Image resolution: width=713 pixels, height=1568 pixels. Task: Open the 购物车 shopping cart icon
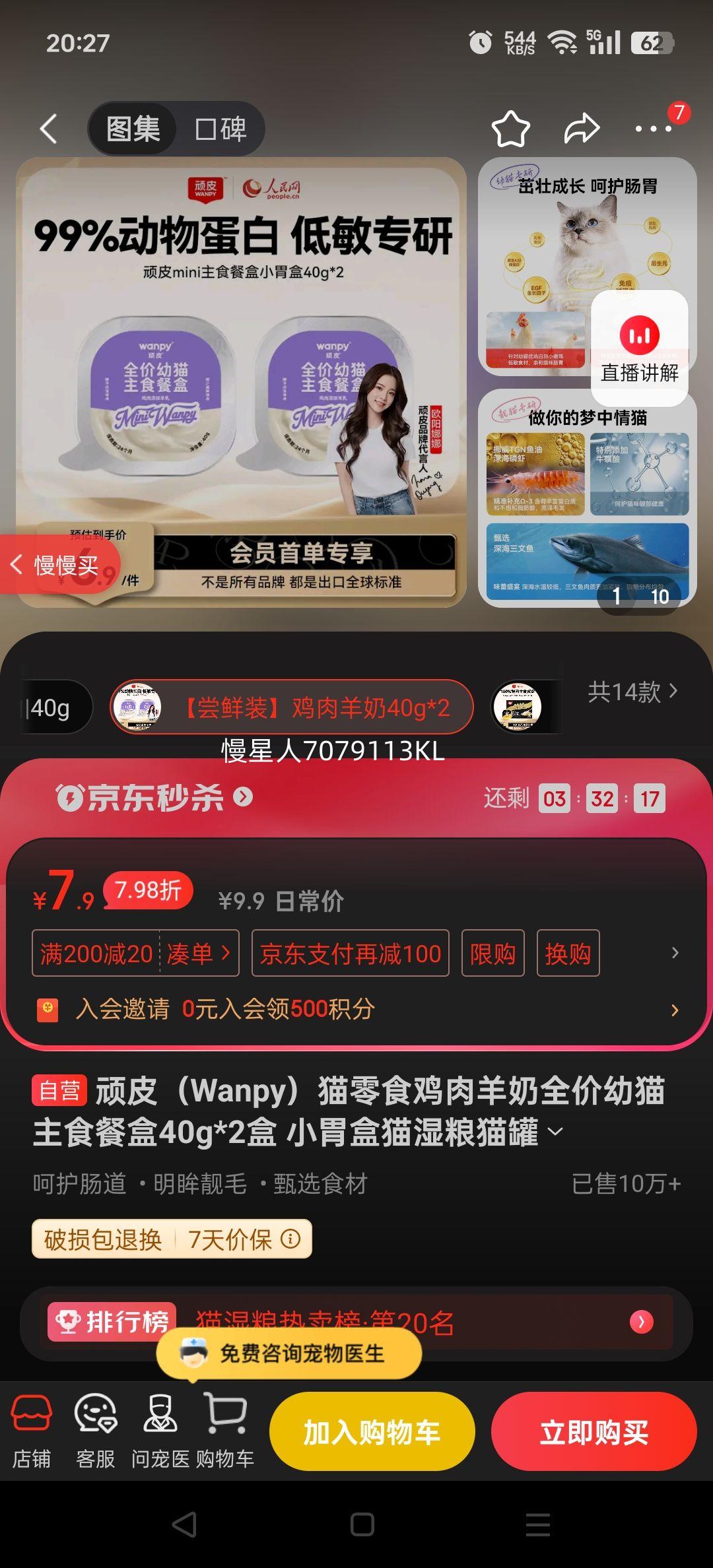click(224, 1432)
